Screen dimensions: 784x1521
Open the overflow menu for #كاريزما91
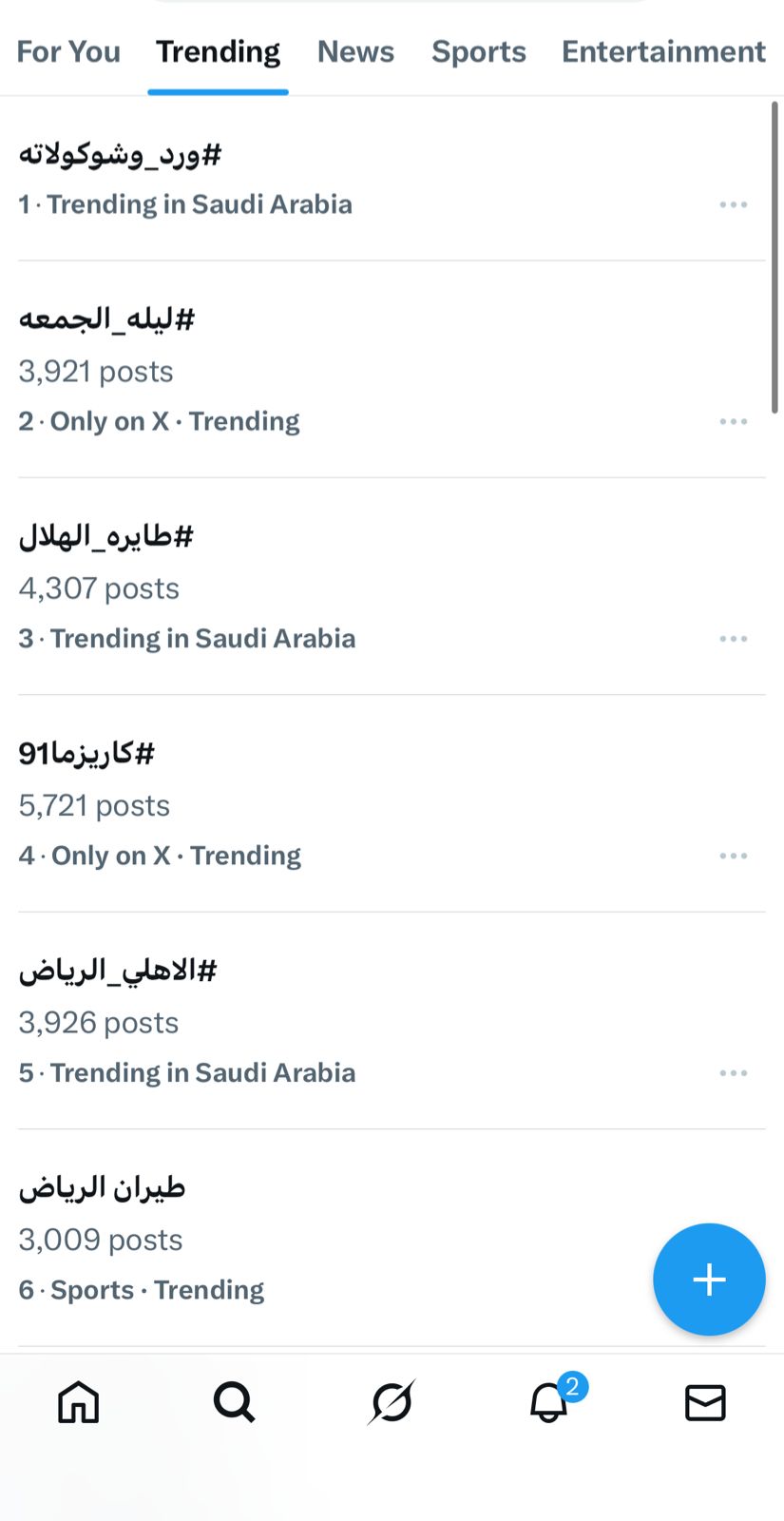point(733,856)
